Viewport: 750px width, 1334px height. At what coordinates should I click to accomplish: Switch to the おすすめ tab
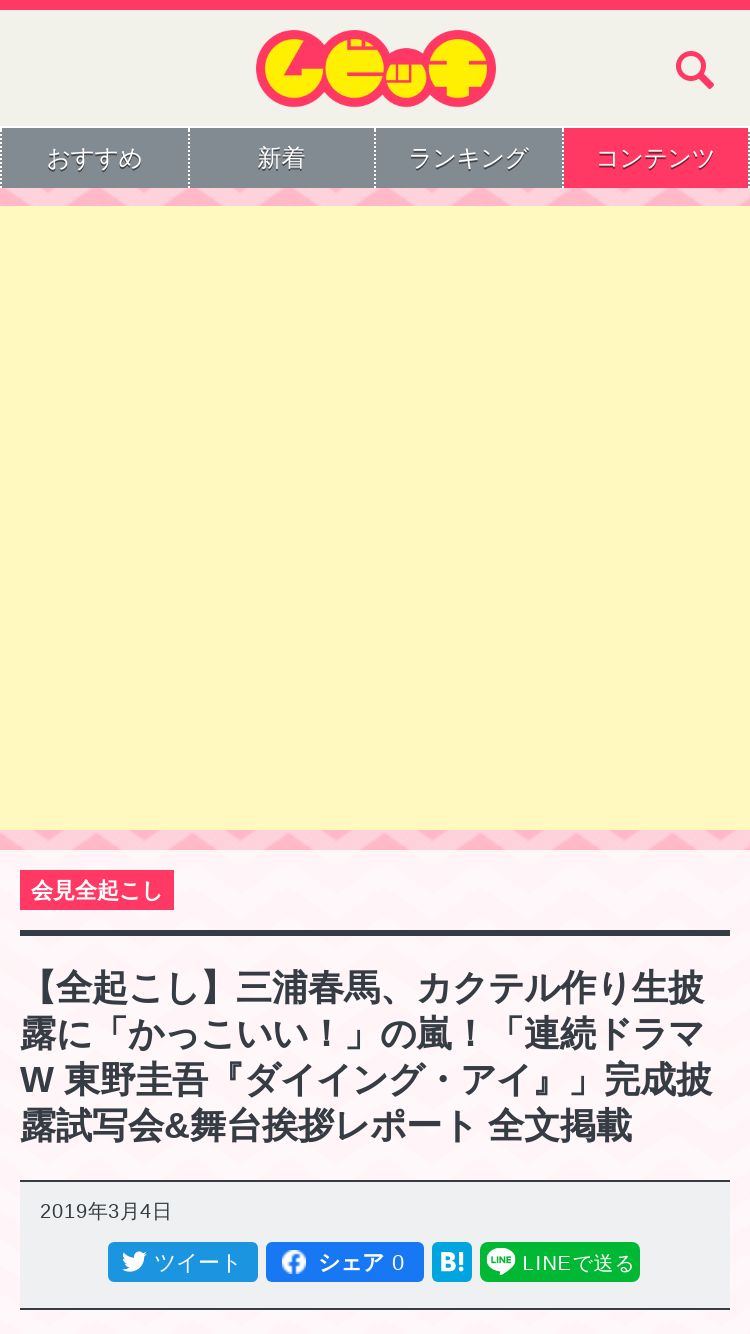94,158
